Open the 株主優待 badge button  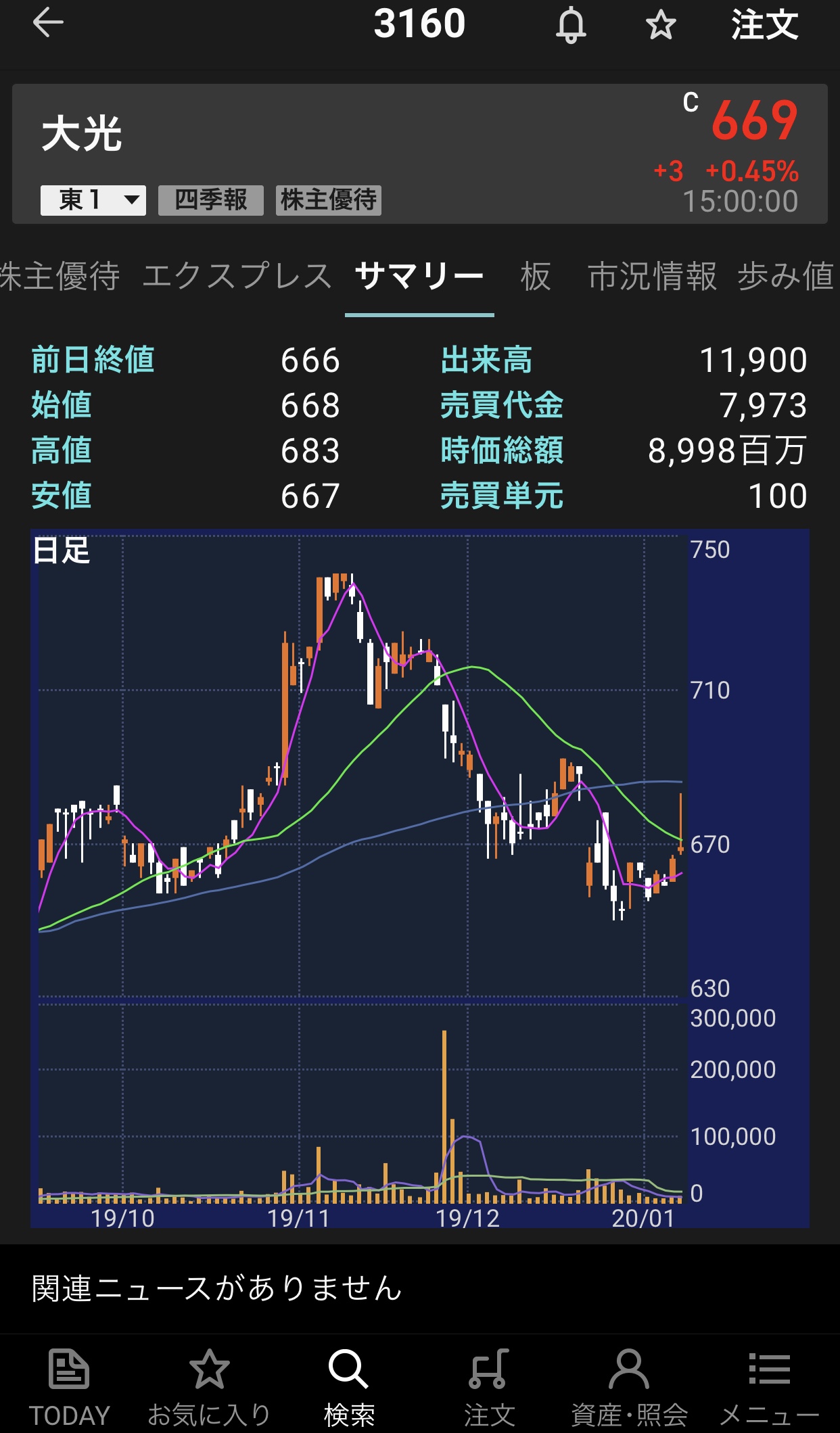329,200
